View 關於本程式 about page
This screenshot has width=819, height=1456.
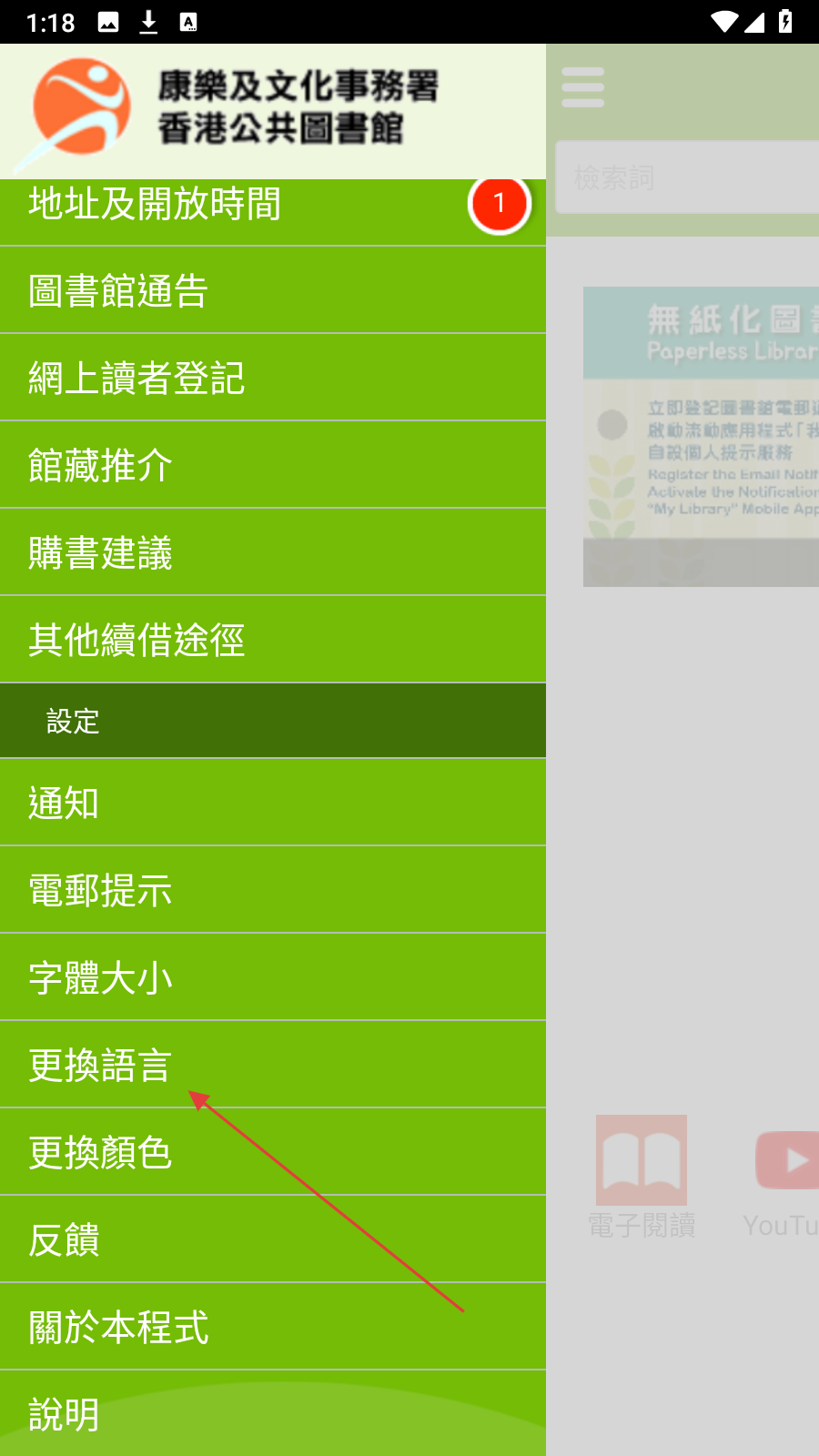[273, 1327]
